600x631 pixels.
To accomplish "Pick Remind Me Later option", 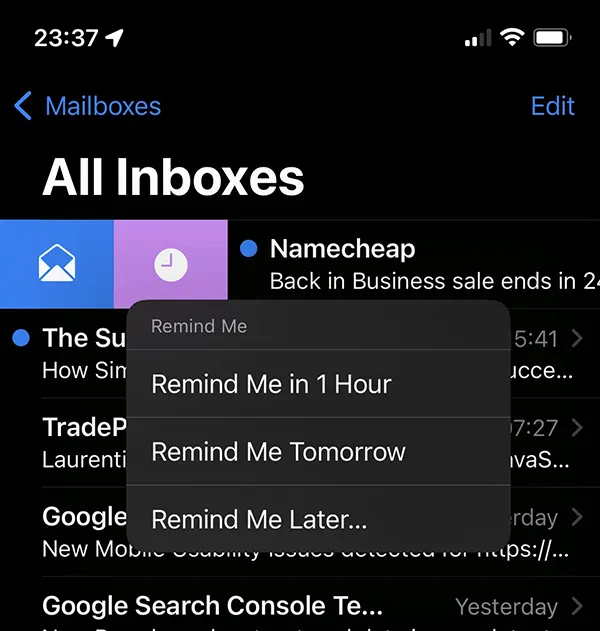I will point(259,520).
